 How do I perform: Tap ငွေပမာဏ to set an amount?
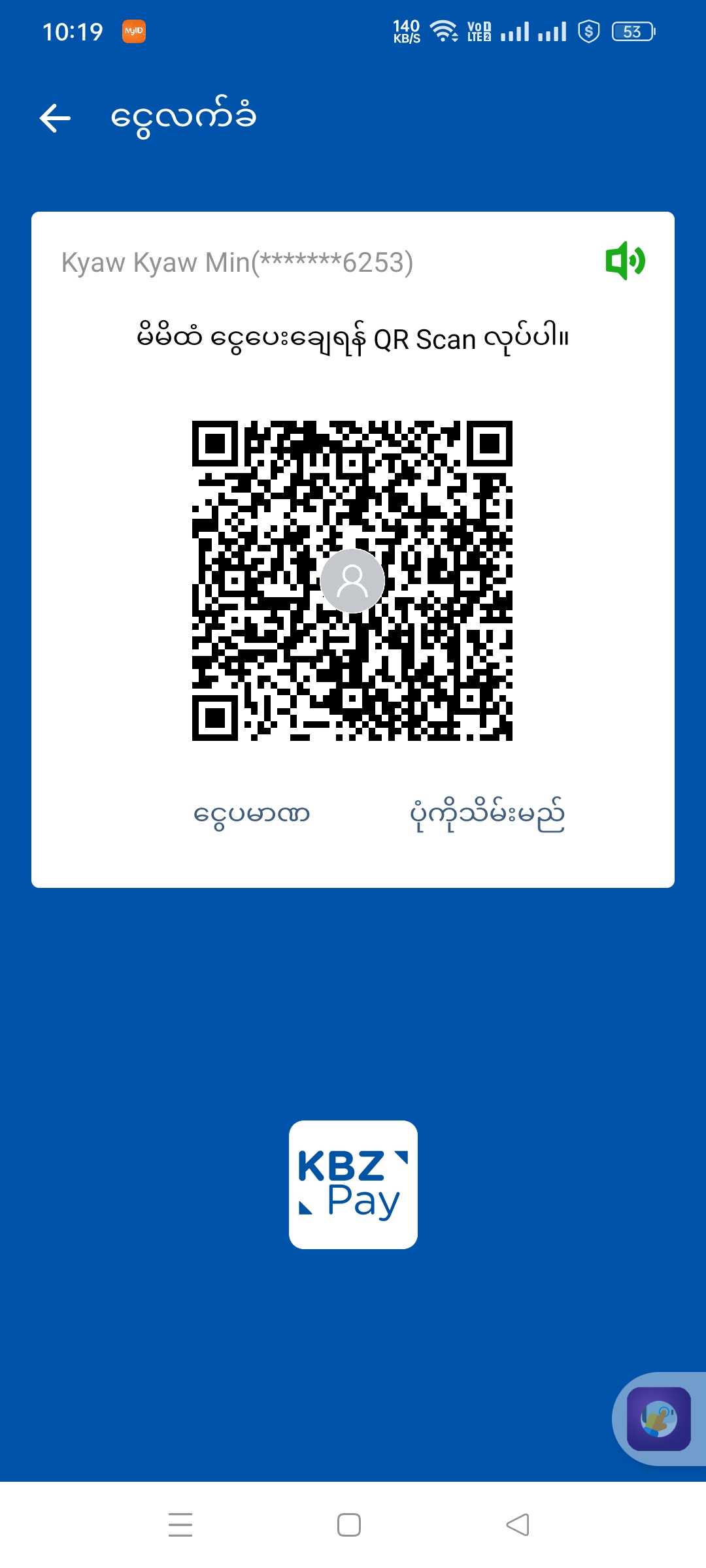[252, 814]
